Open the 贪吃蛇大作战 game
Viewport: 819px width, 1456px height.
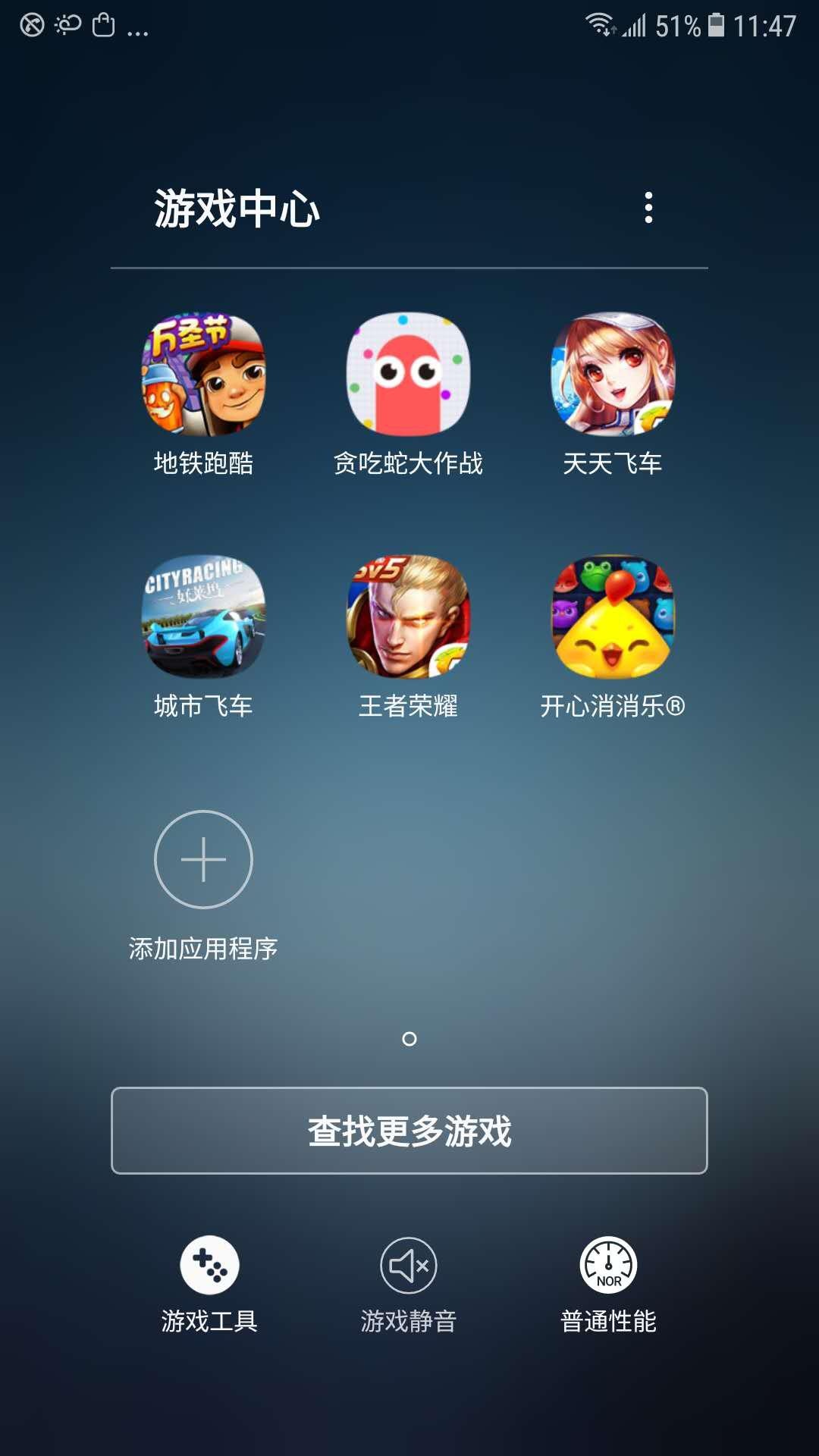coord(408,375)
